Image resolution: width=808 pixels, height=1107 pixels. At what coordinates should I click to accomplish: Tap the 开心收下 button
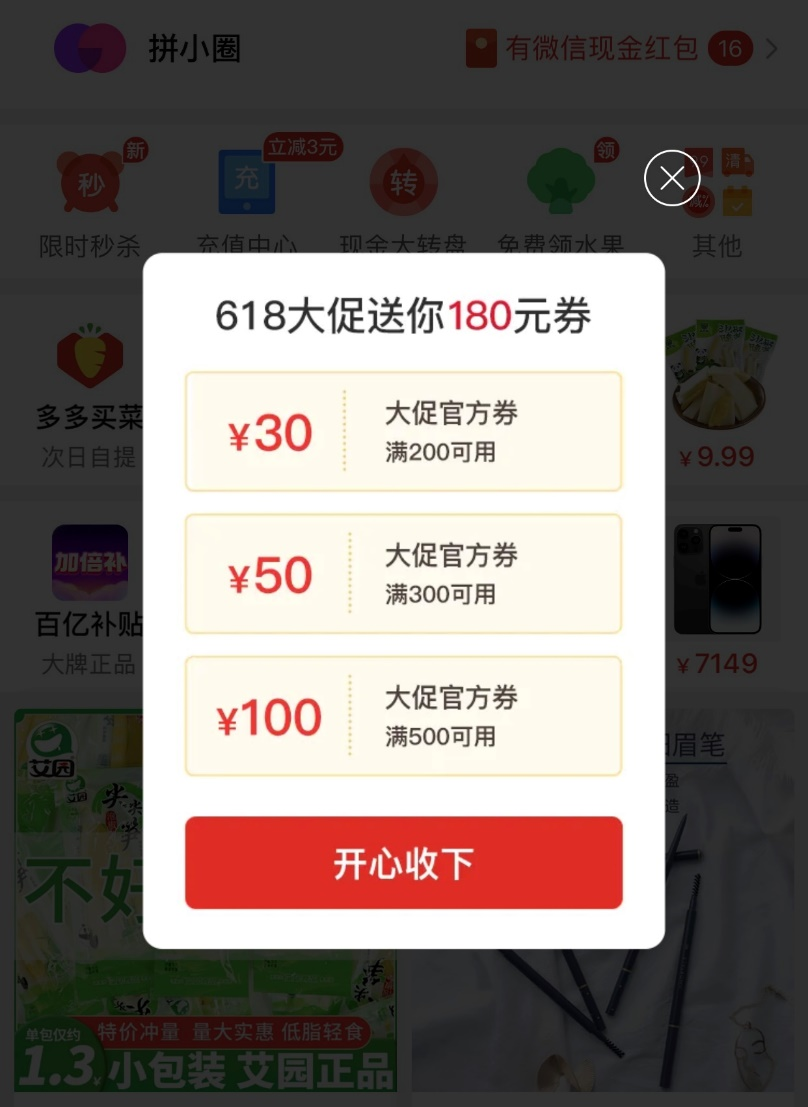[403, 862]
